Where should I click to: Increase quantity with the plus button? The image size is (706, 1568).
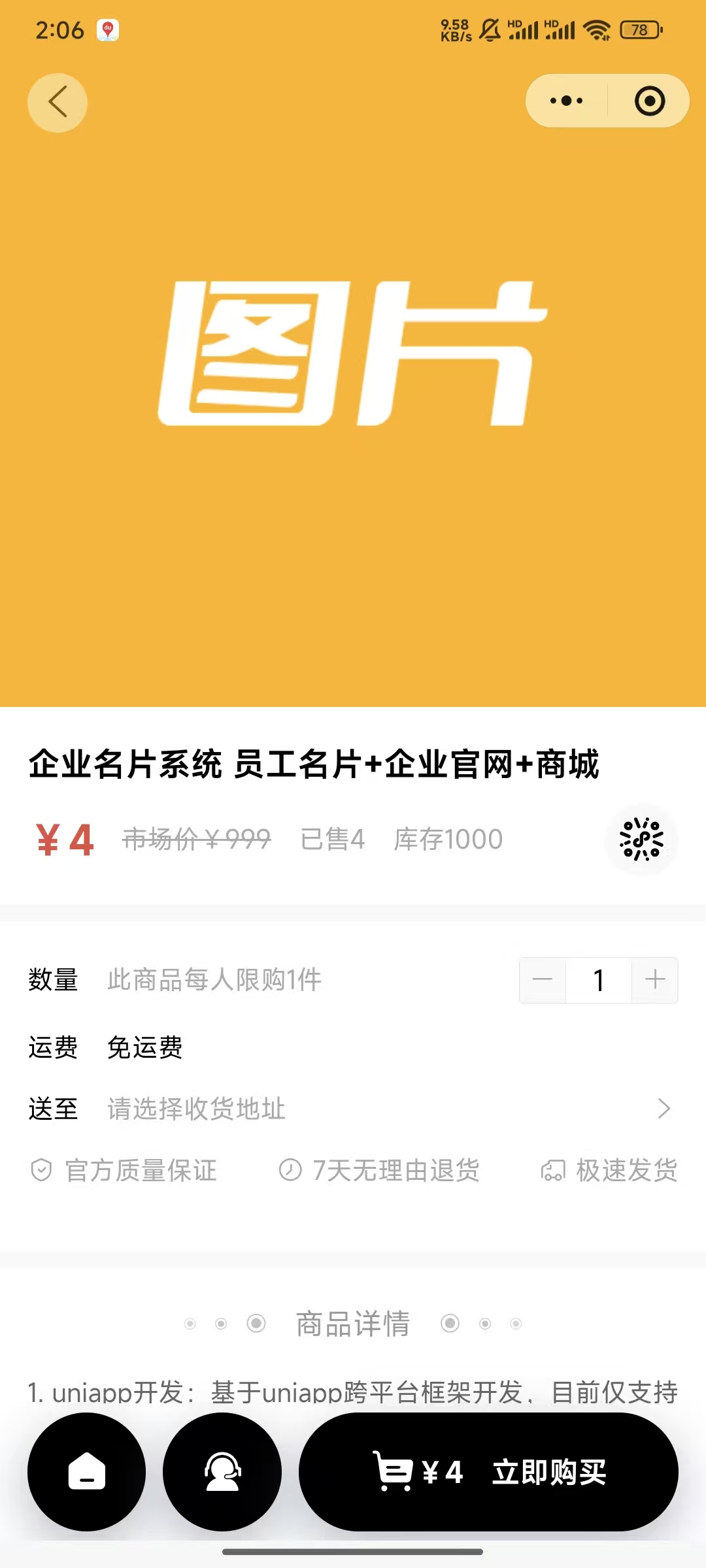point(655,980)
